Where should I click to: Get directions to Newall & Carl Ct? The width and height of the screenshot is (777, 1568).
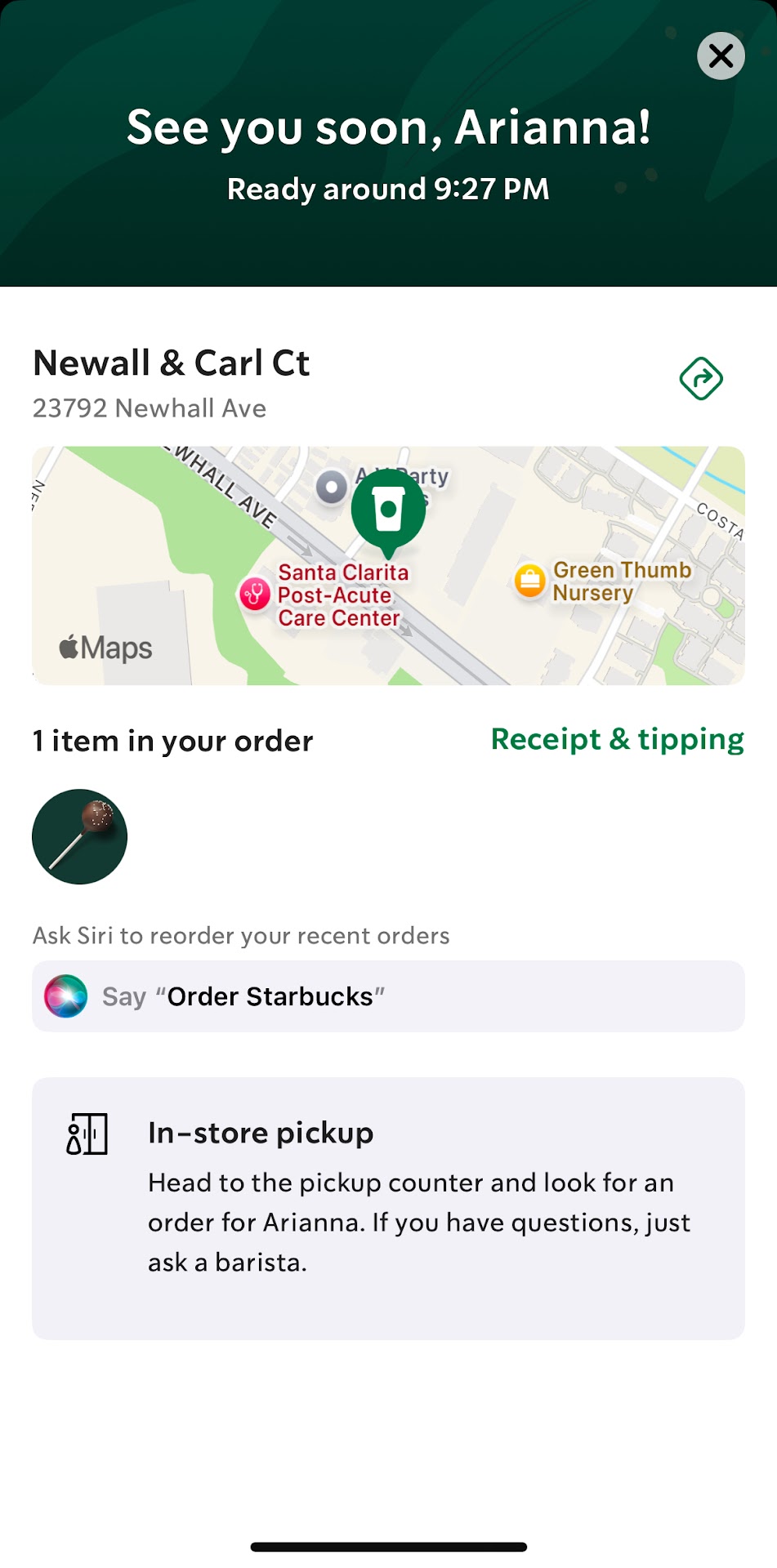click(x=701, y=379)
